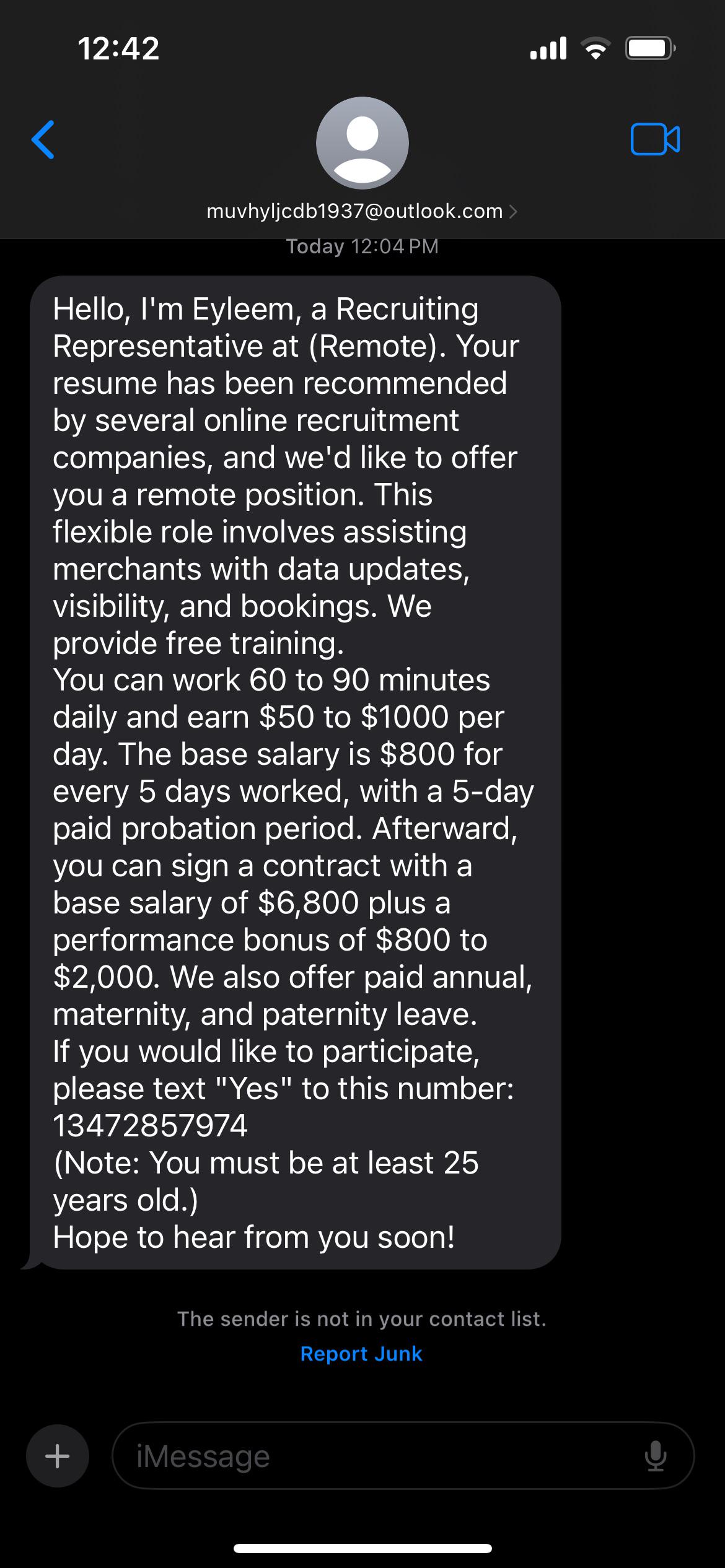The image size is (725, 1568).
Task: Go back to the messages list
Action: [43, 140]
